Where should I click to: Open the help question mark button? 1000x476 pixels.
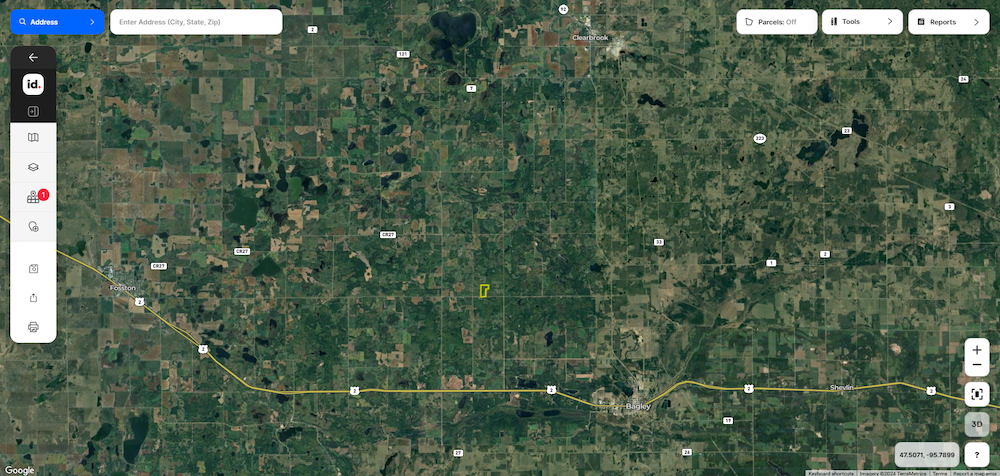coord(977,455)
